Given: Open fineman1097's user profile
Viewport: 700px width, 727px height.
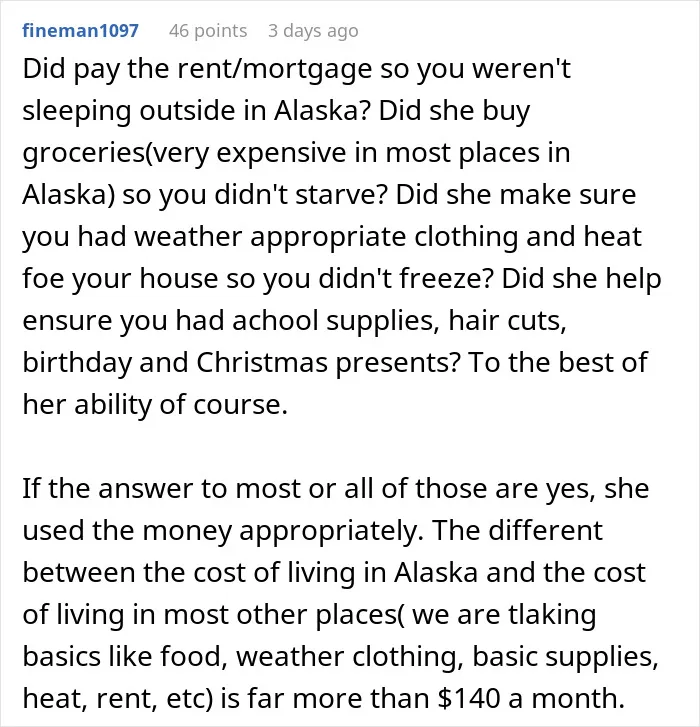Looking at the screenshot, I should pyautogui.click(x=80, y=31).
